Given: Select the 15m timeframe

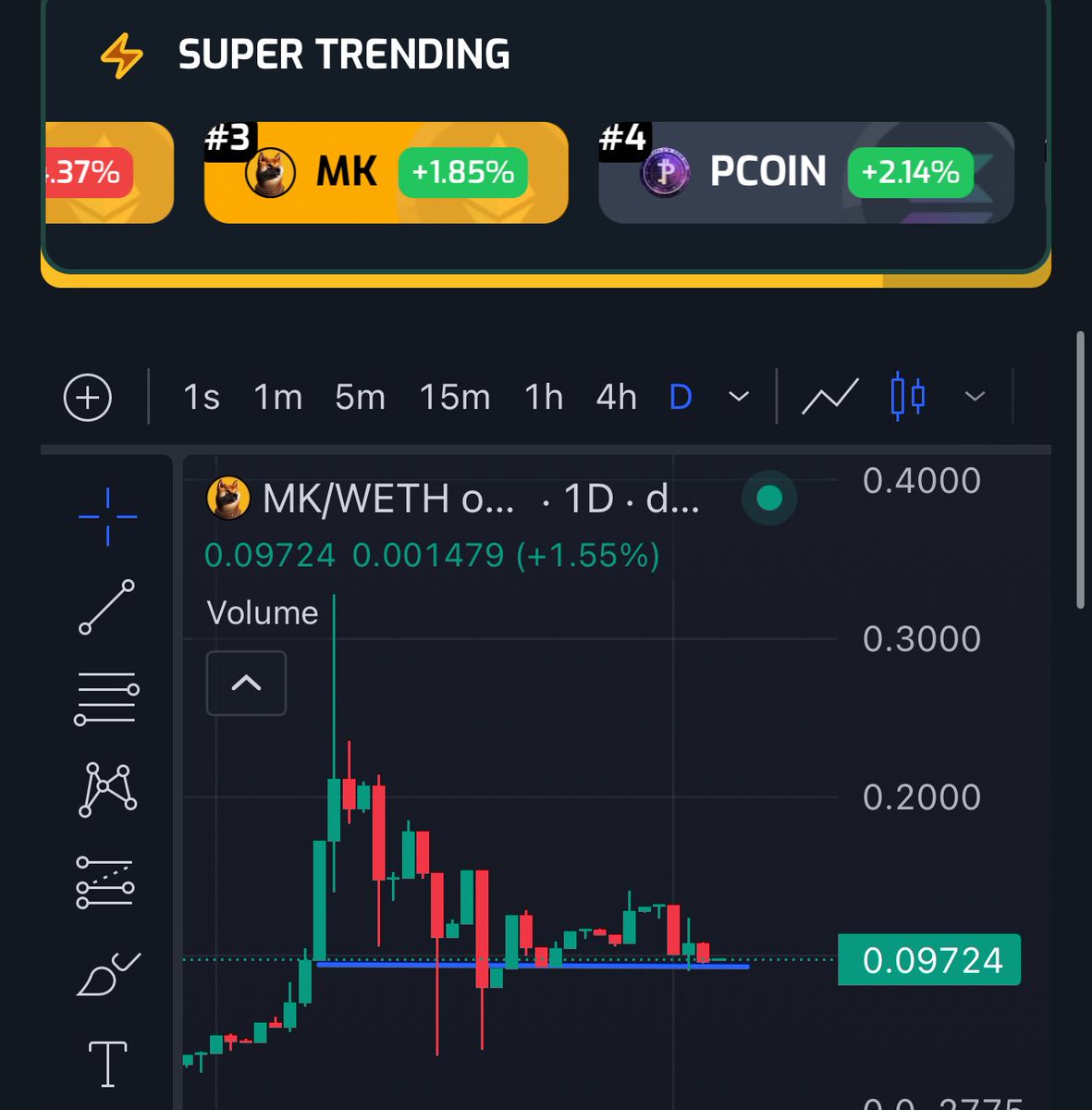Looking at the screenshot, I should click(x=454, y=398).
